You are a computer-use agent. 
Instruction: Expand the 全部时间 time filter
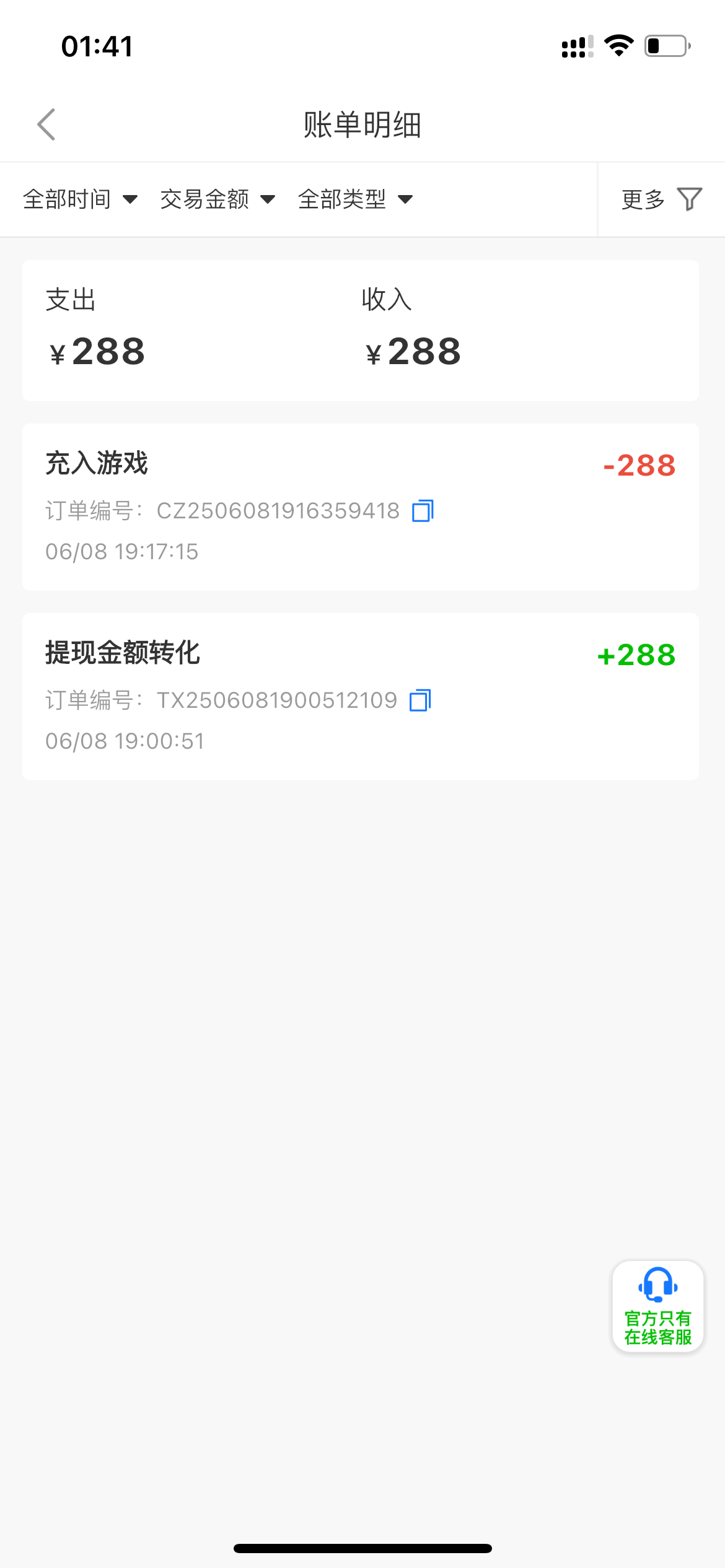pyautogui.click(x=80, y=199)
